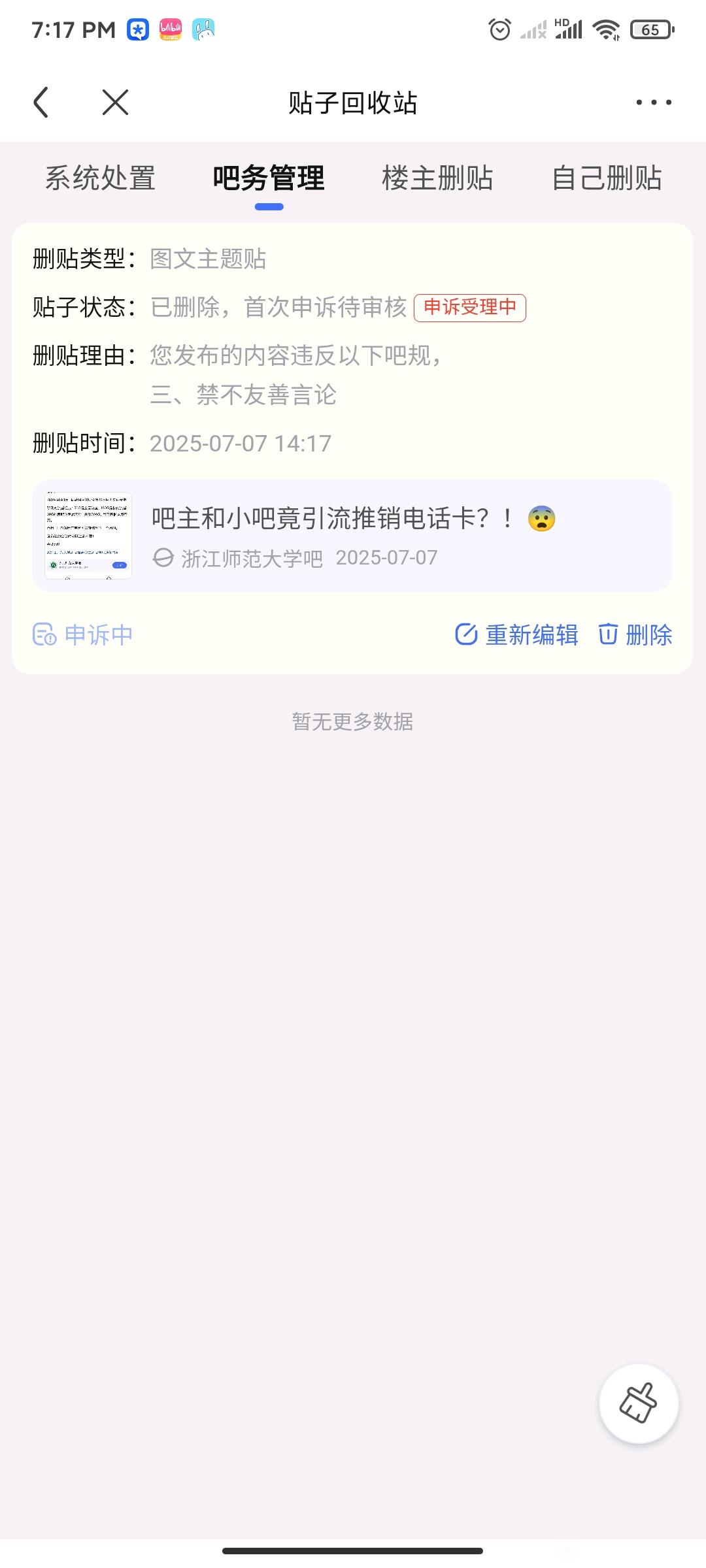Open the deleted post about 推销电话卡
The image size is (706, 1568).
pyautogui.click(x=352, y=536)
